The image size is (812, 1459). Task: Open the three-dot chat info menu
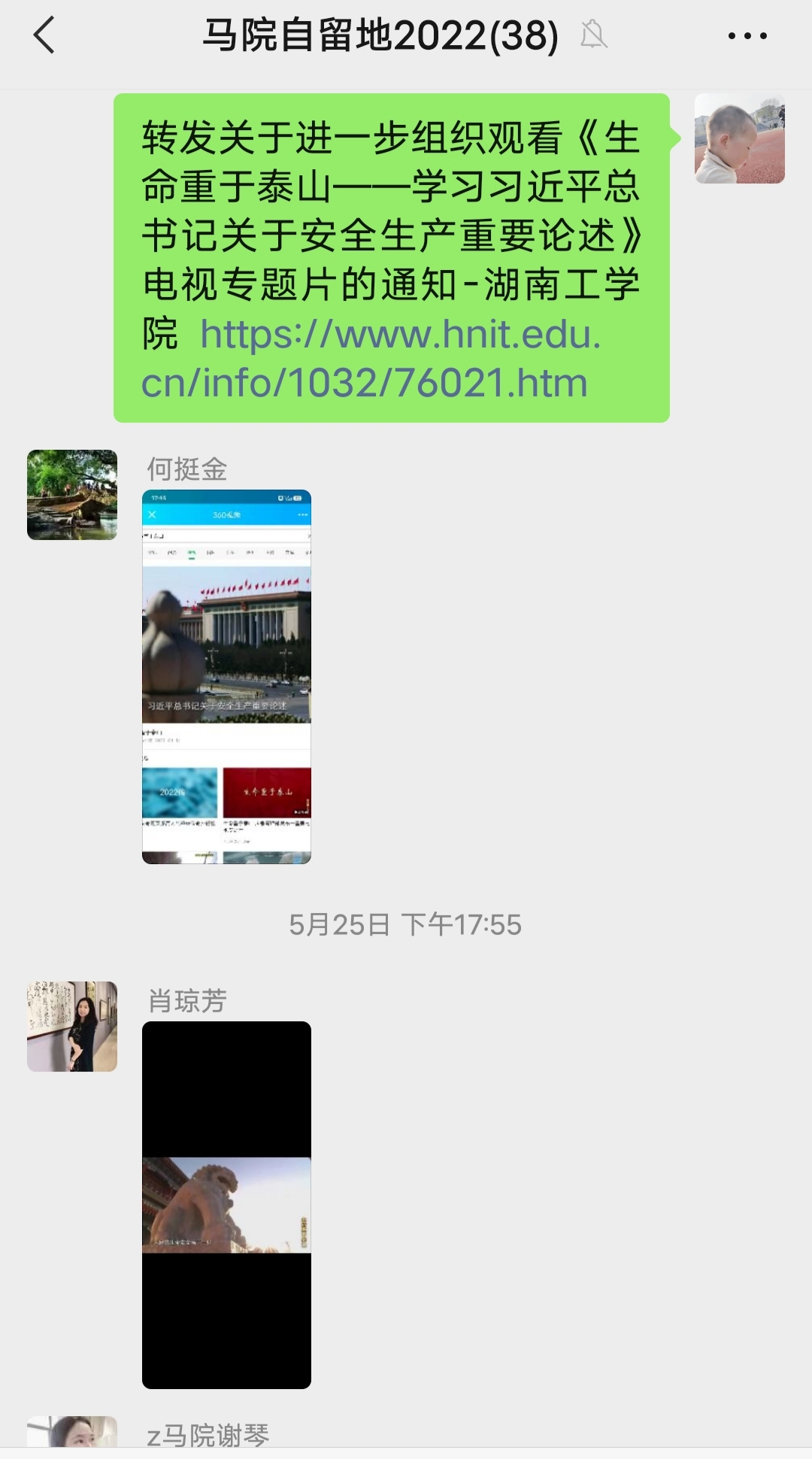point(747,35)
